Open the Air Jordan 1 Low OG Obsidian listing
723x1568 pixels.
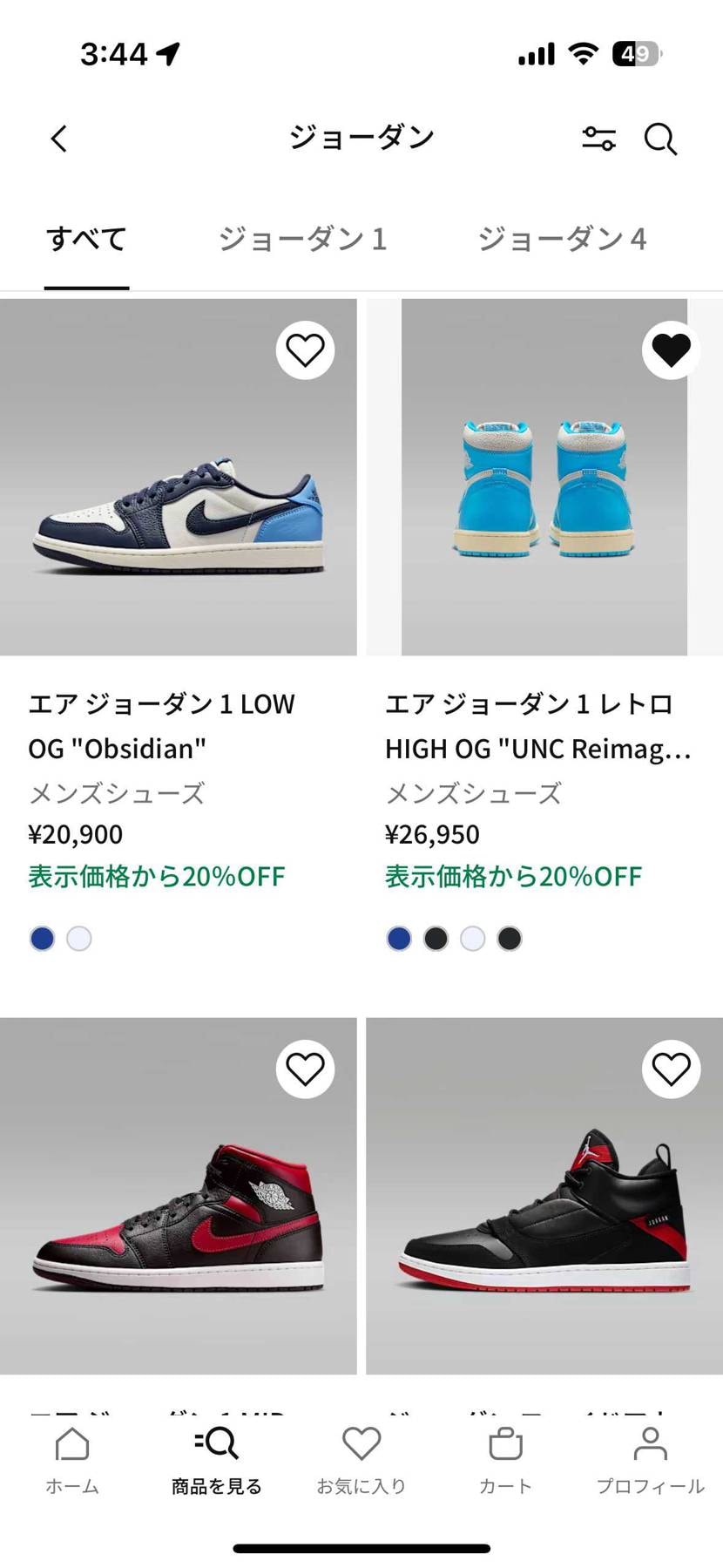[x=161, y=726]
